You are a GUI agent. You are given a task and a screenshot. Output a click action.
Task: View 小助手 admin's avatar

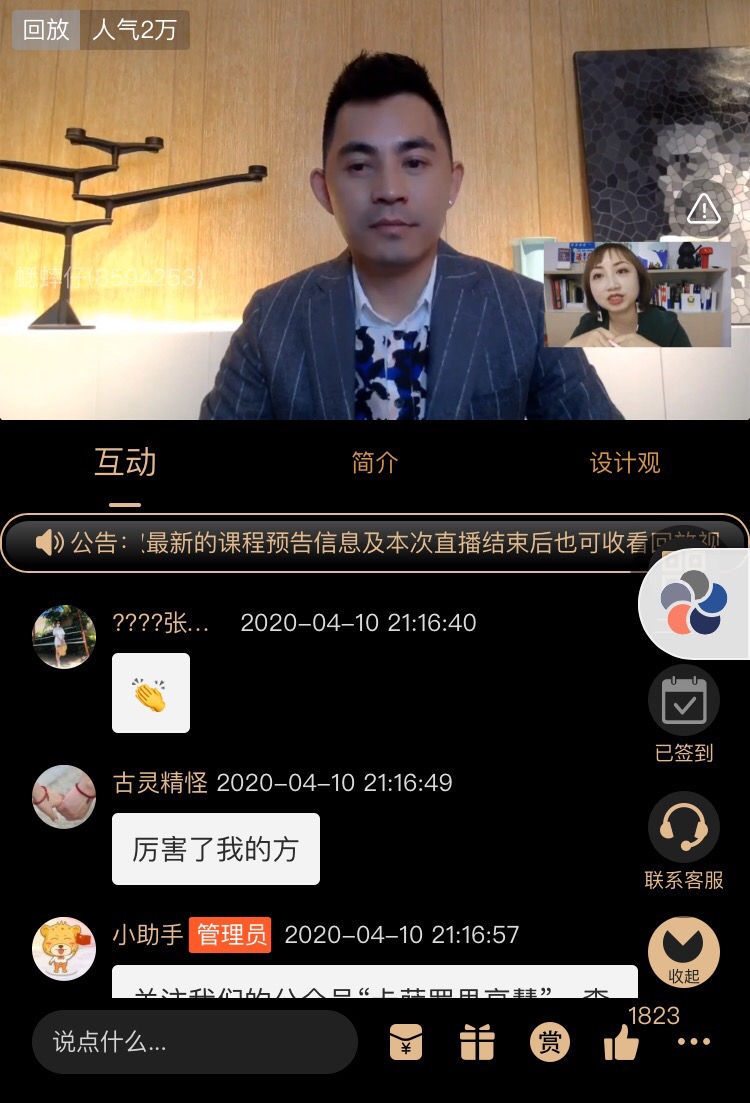pos(64,948)
